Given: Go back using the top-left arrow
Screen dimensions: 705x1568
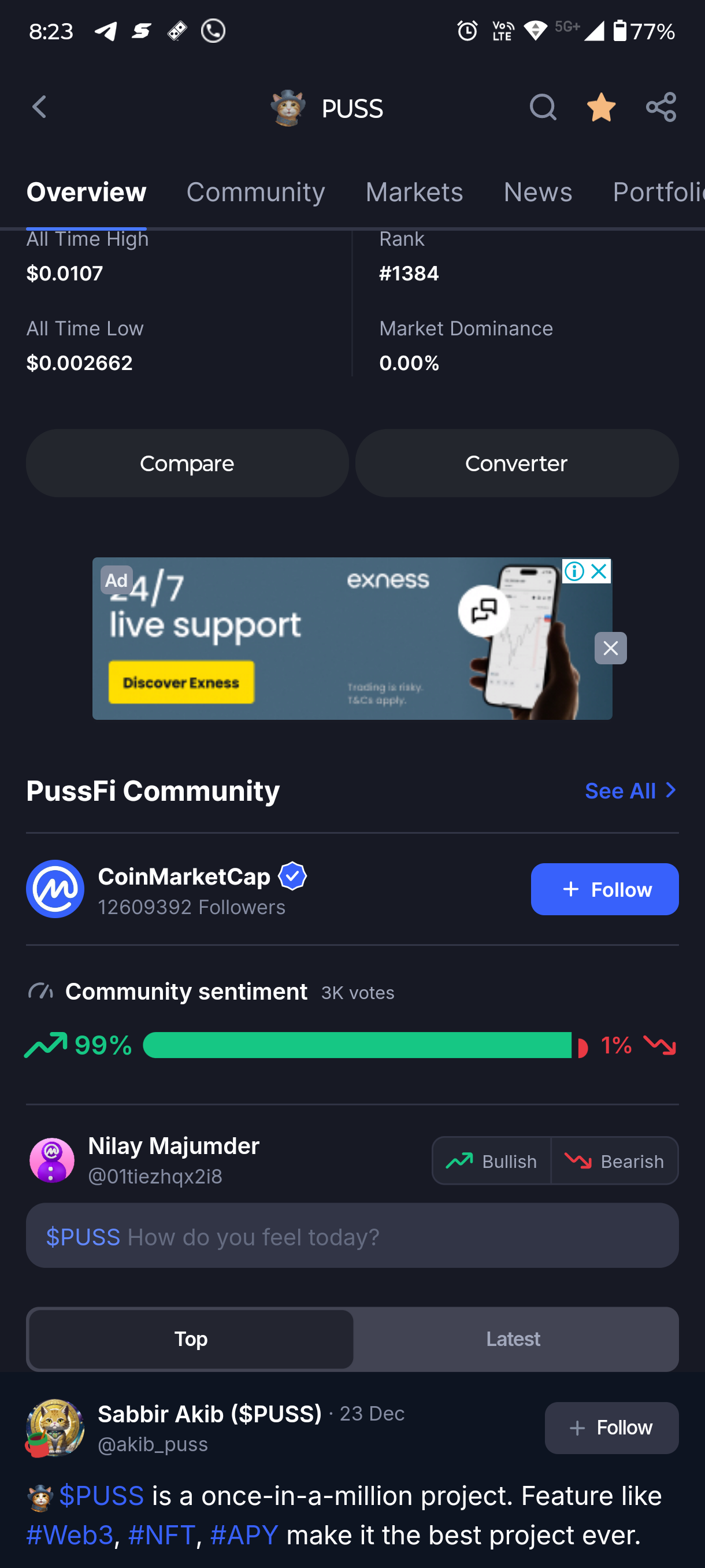Looking at the screenshot, I should point(39,108).
